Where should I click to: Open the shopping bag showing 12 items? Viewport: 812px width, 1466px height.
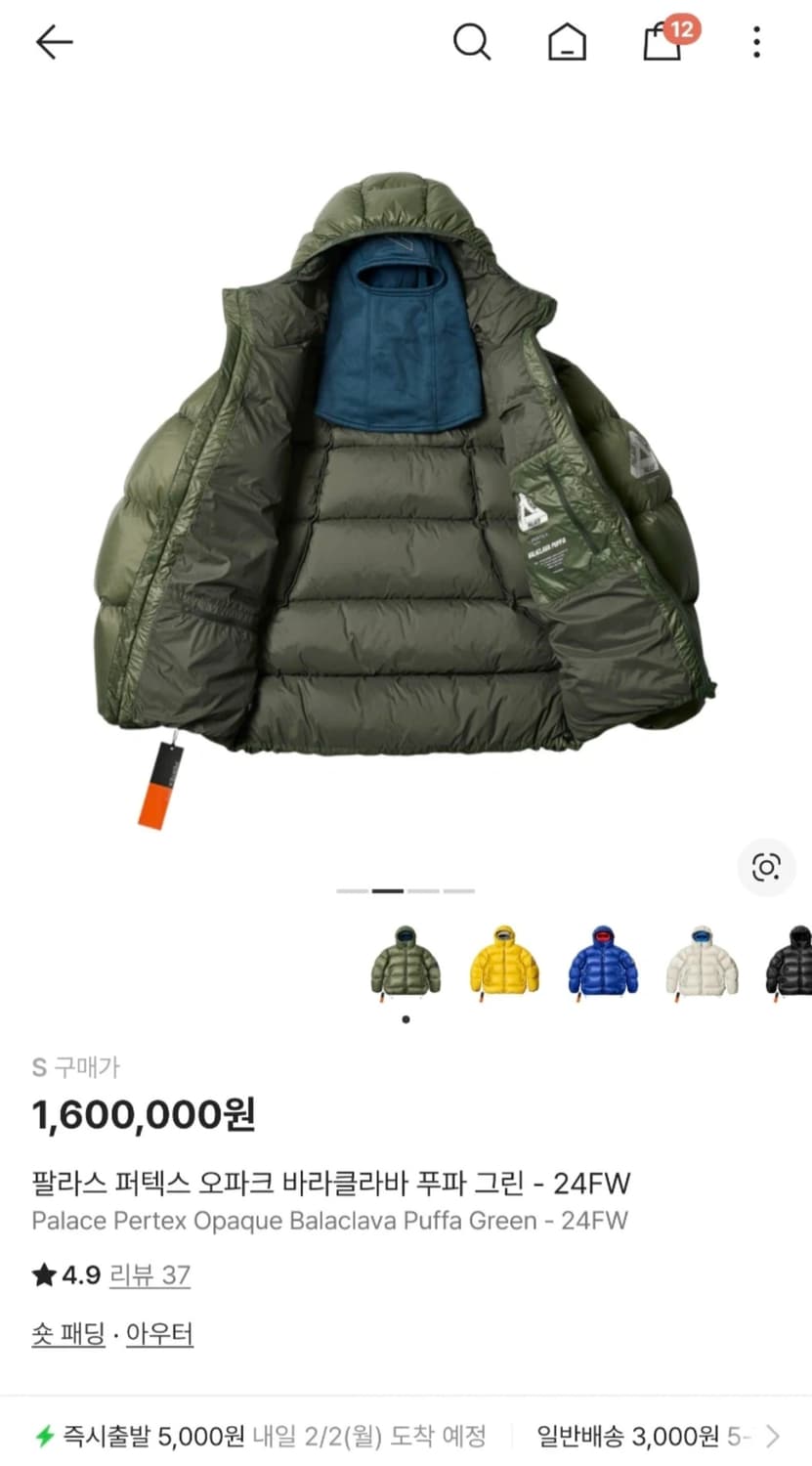[662, 44]
